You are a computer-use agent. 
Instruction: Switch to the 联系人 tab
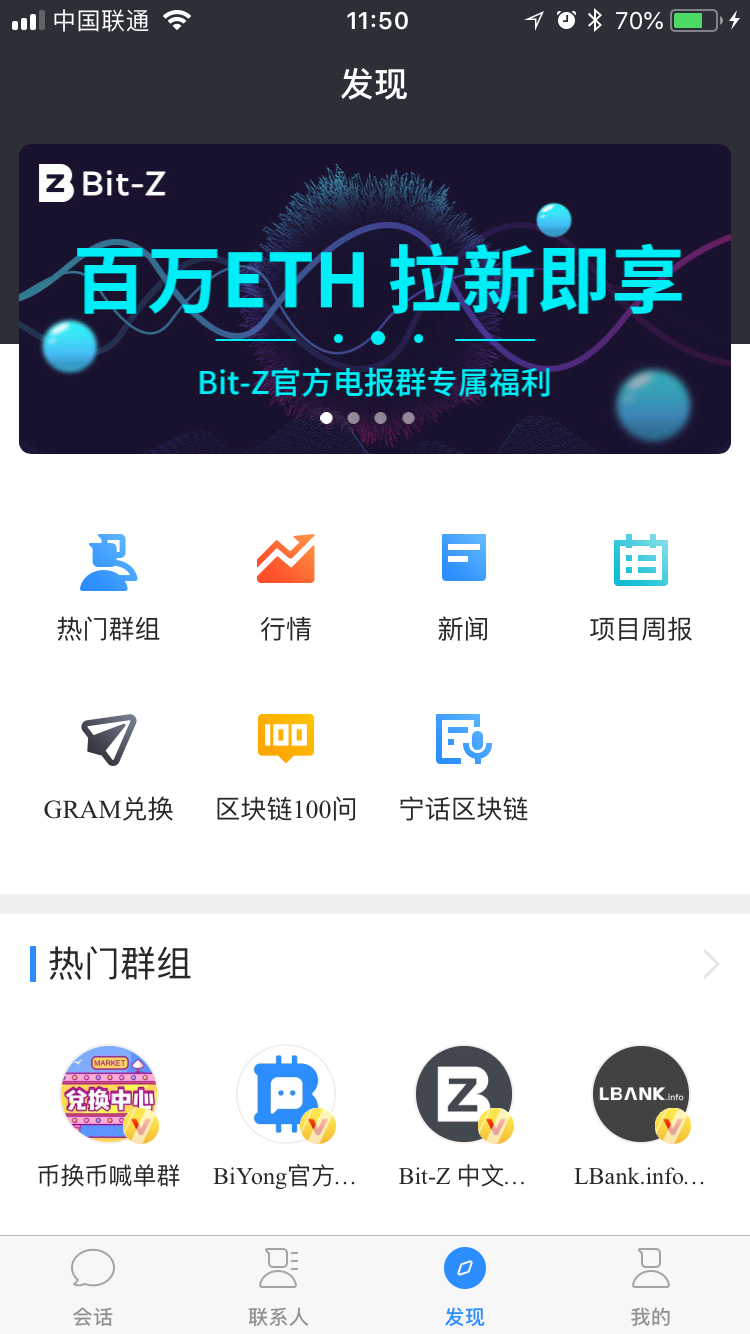click(278, 1285)
